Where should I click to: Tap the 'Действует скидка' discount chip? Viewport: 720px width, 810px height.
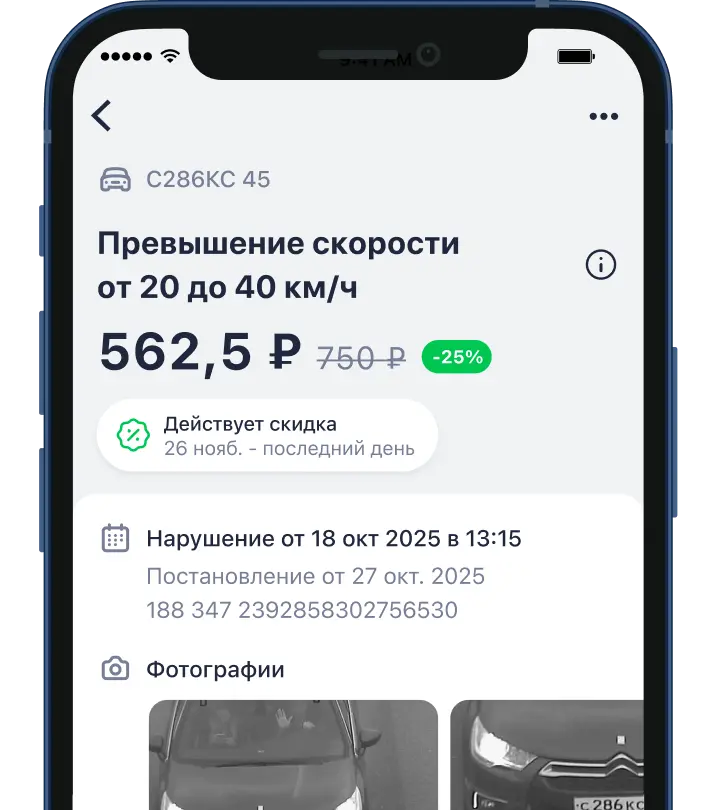(x=267, y=435)
